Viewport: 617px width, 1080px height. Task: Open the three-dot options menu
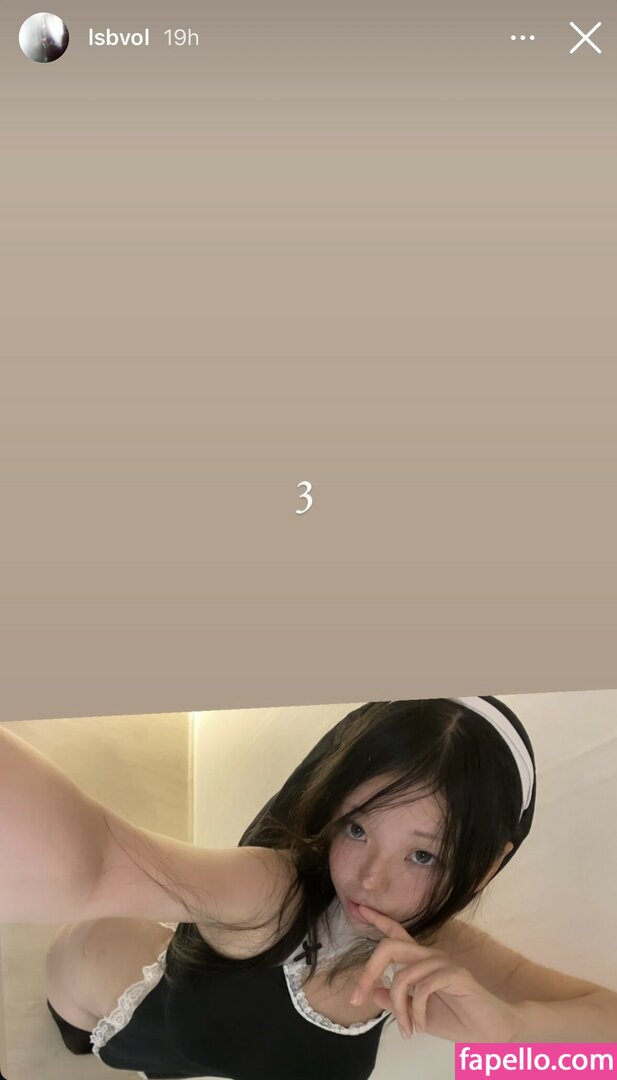click(x=523, y=38)
